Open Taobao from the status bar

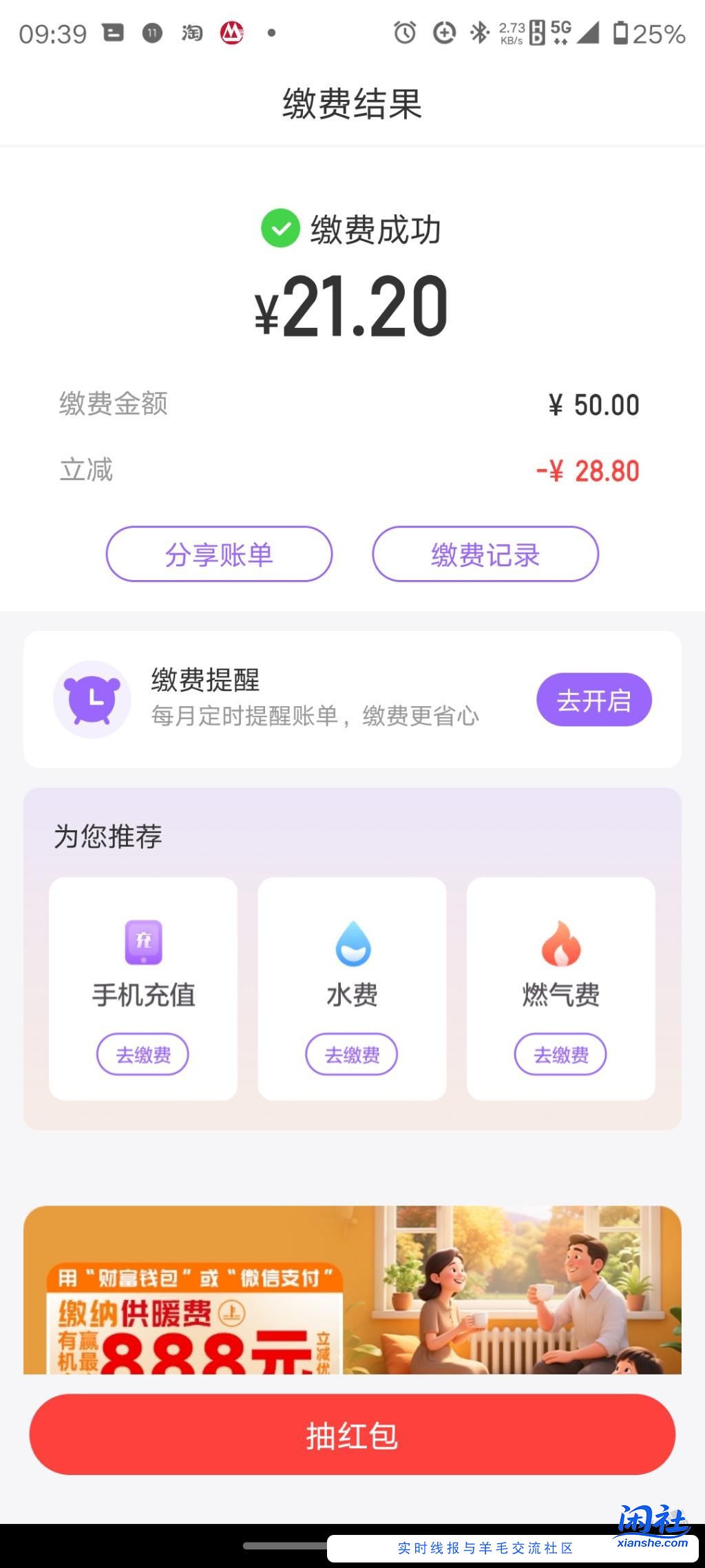(x=191, y=32)
